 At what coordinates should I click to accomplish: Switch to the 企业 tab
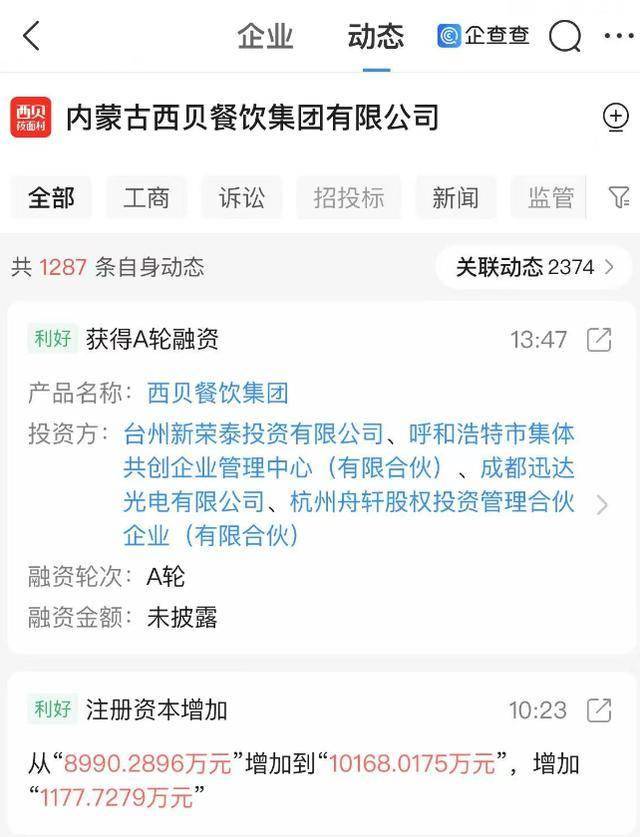pos(265,37)
